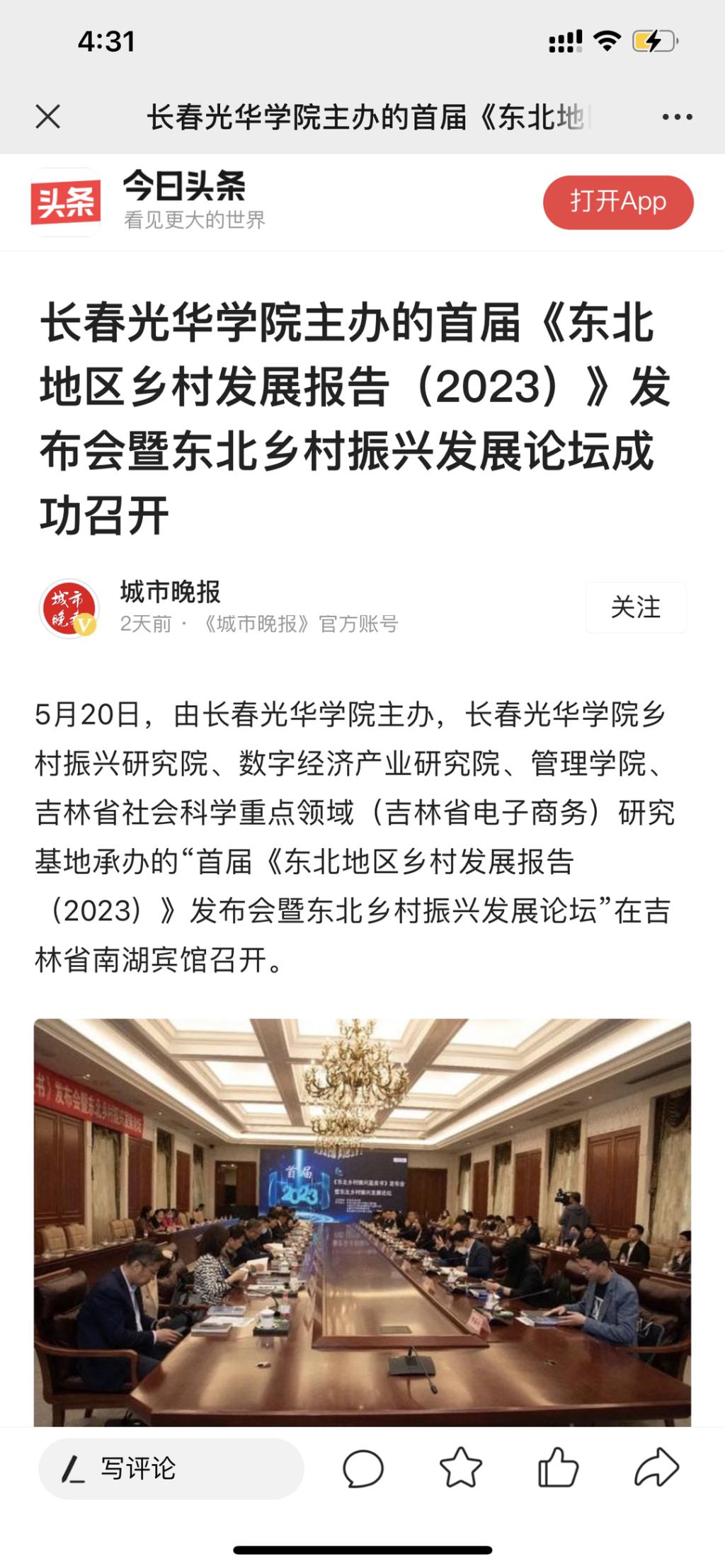Open the 城市晚报 author avatar
The height and width of the screenshot is (1568, 725).
[69, 607]
